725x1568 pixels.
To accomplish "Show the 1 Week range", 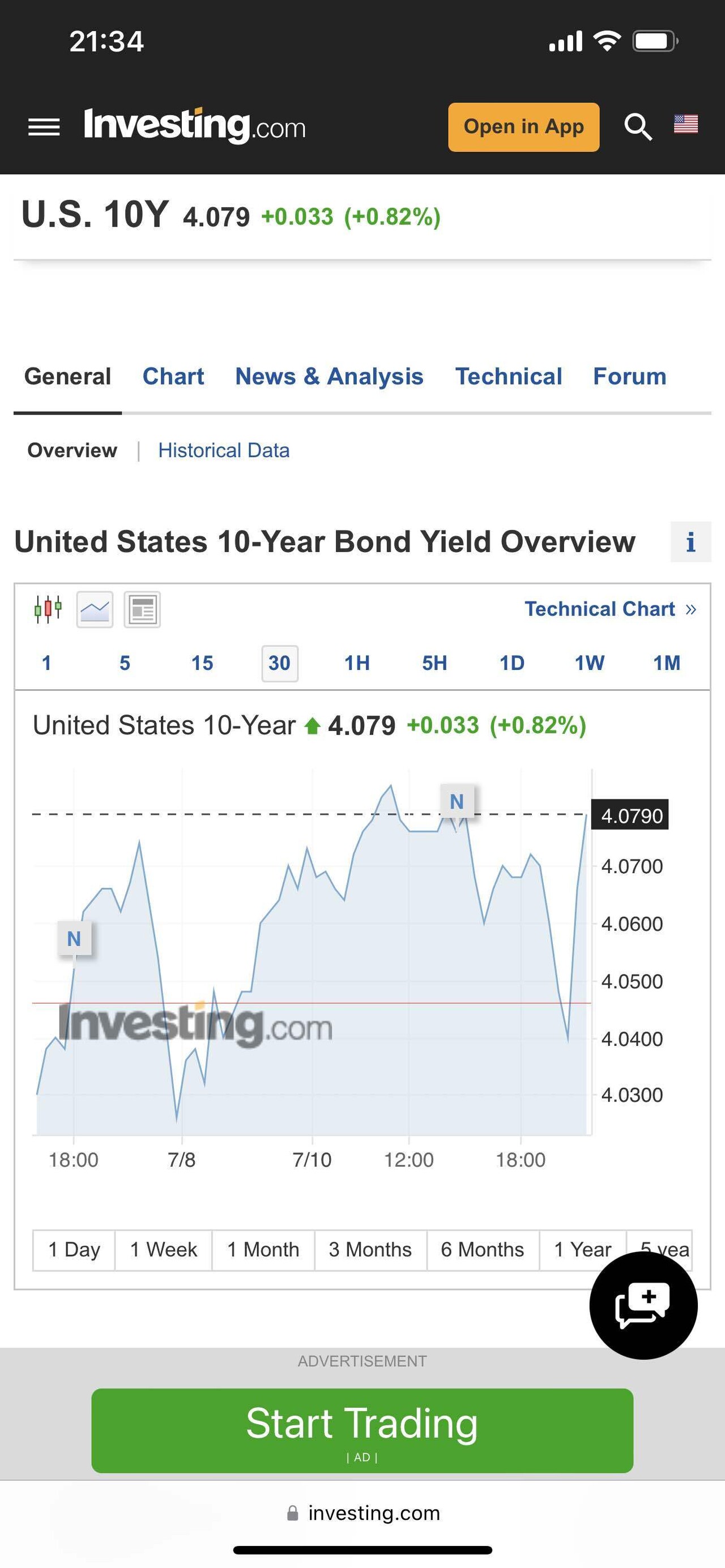I will pyautogui.click(x=163, y=1250).
